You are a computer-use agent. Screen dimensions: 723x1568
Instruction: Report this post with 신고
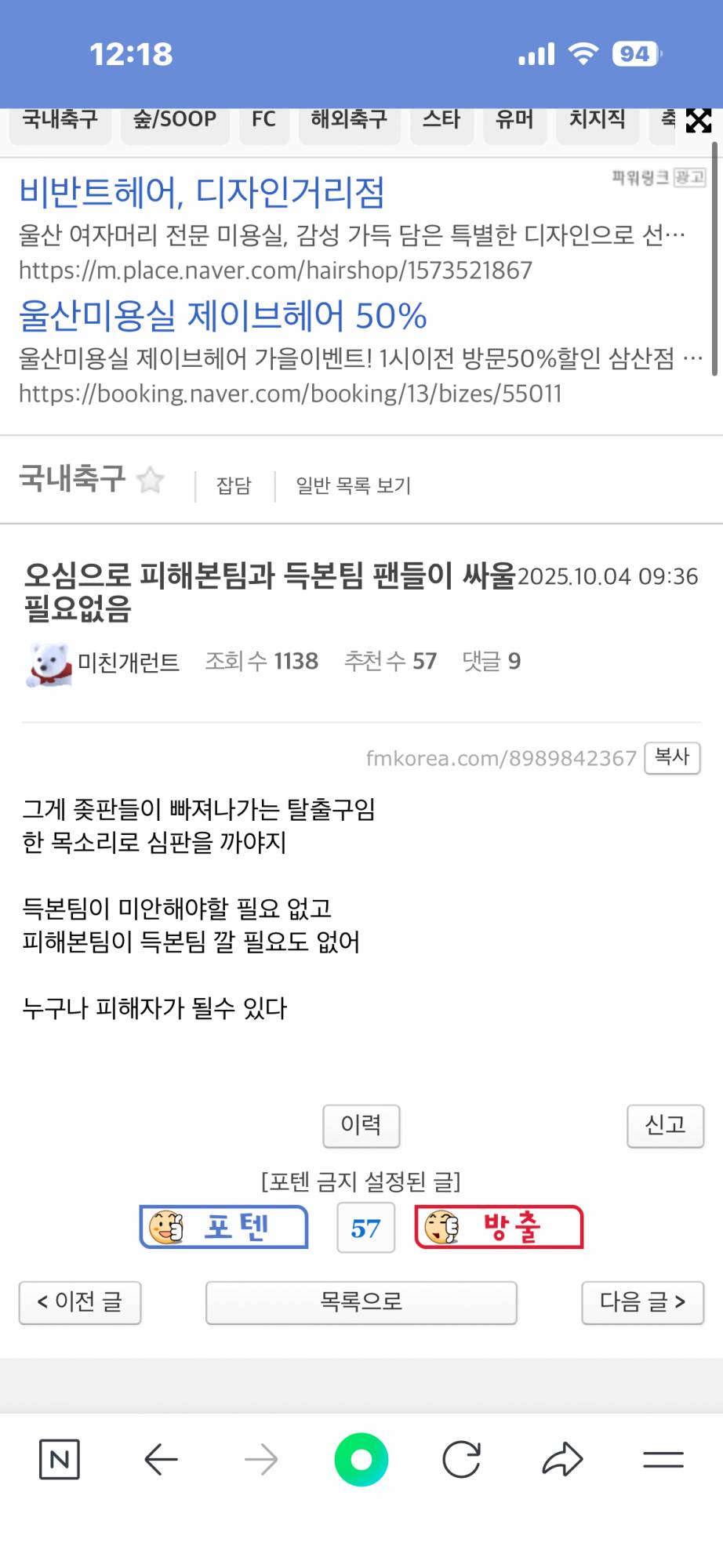coord(665,1126)
